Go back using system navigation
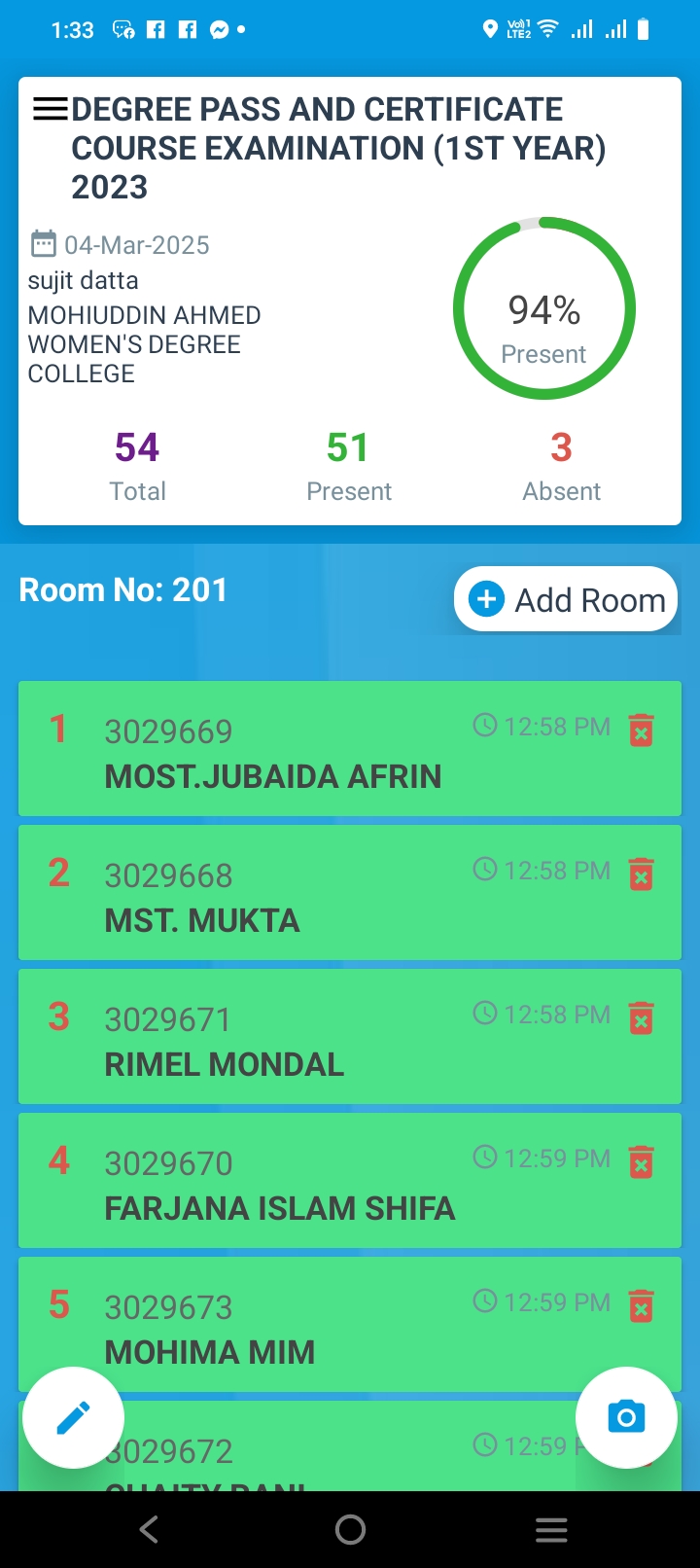700x1568 pixels. [149, 1530]
